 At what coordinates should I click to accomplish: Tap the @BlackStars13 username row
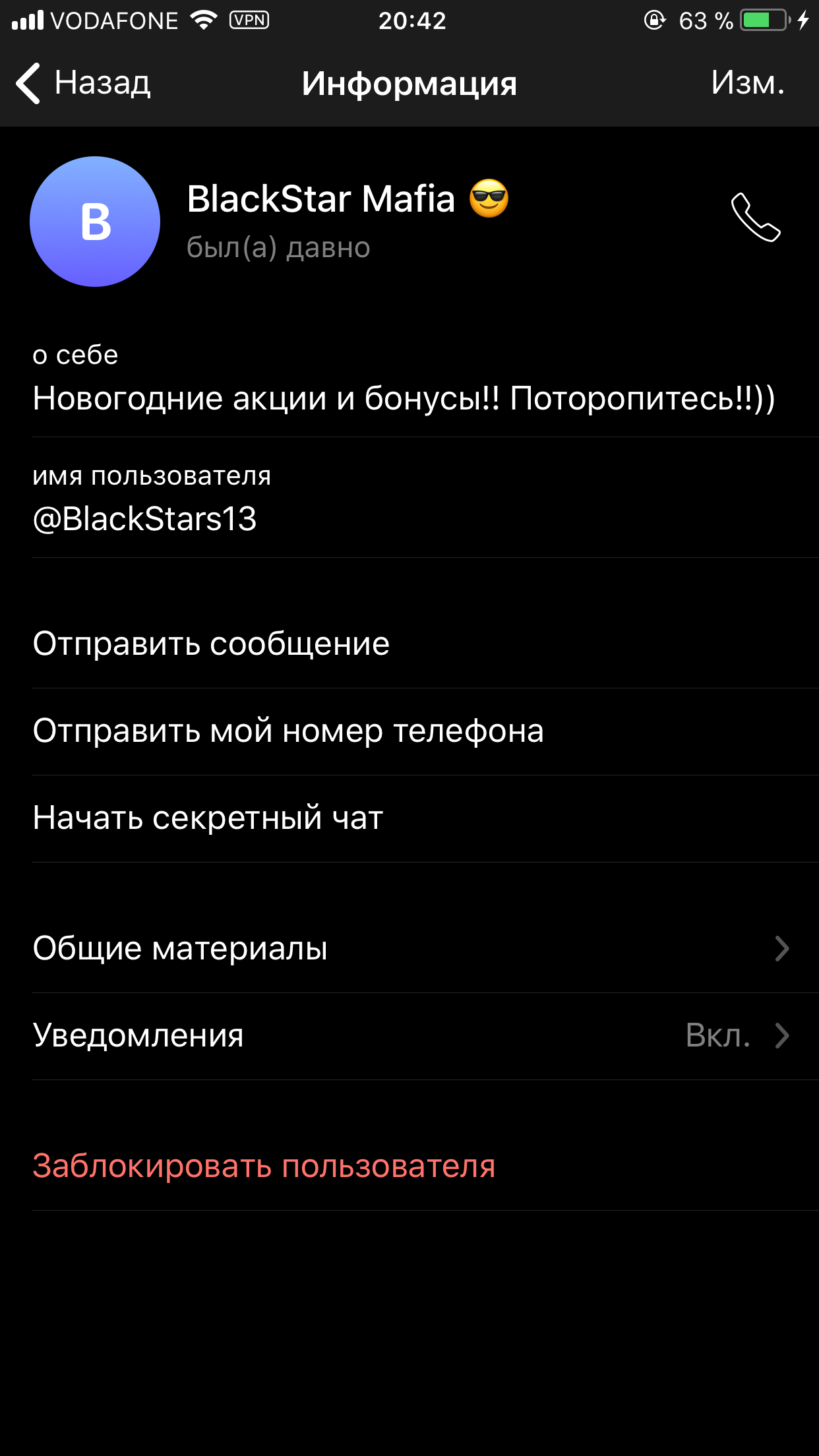[409, 498]
